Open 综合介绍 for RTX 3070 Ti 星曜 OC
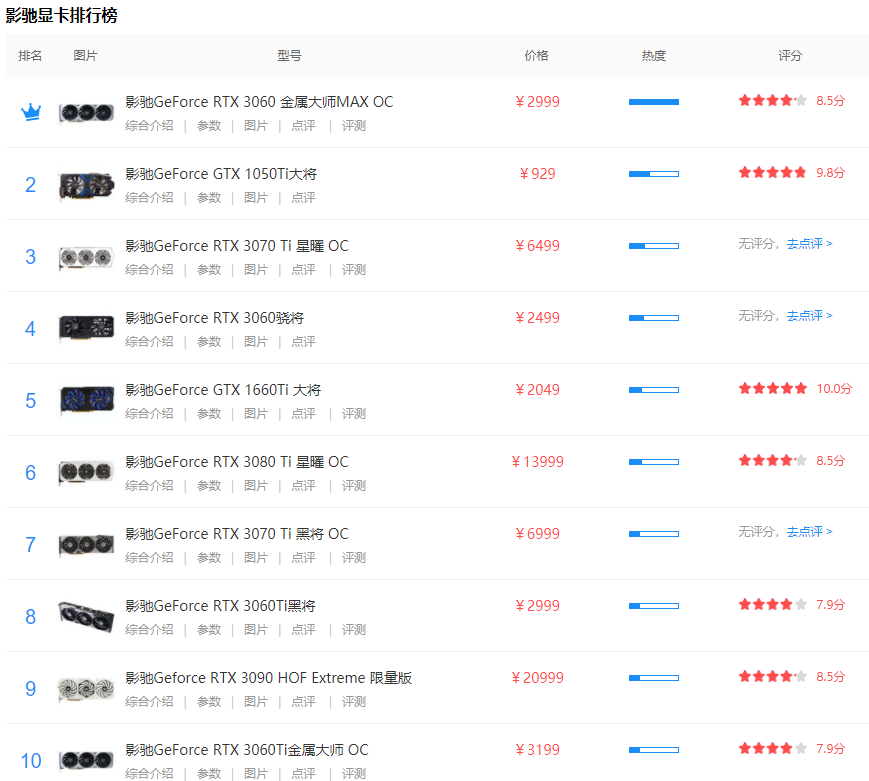869x781 pixels. pos(149,270)
